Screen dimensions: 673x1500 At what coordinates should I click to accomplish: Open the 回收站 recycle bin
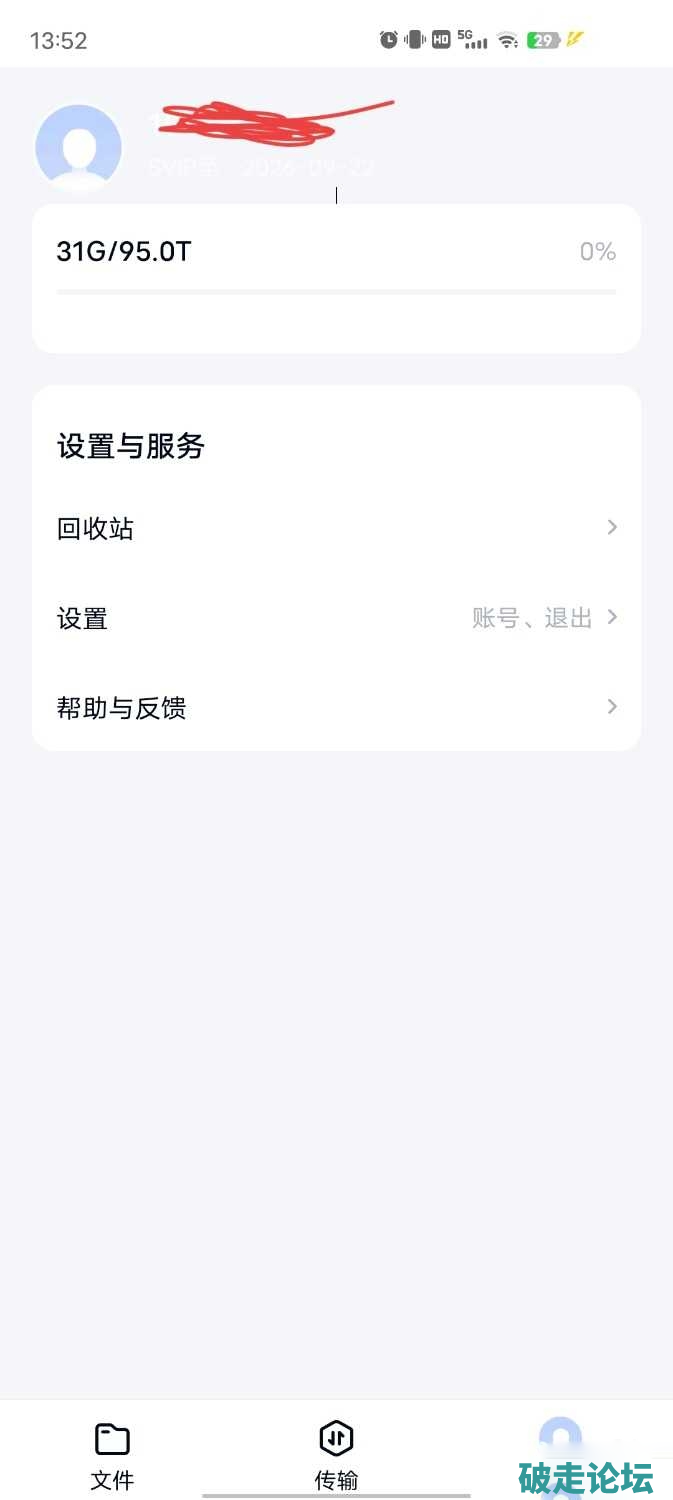[336, 528]
